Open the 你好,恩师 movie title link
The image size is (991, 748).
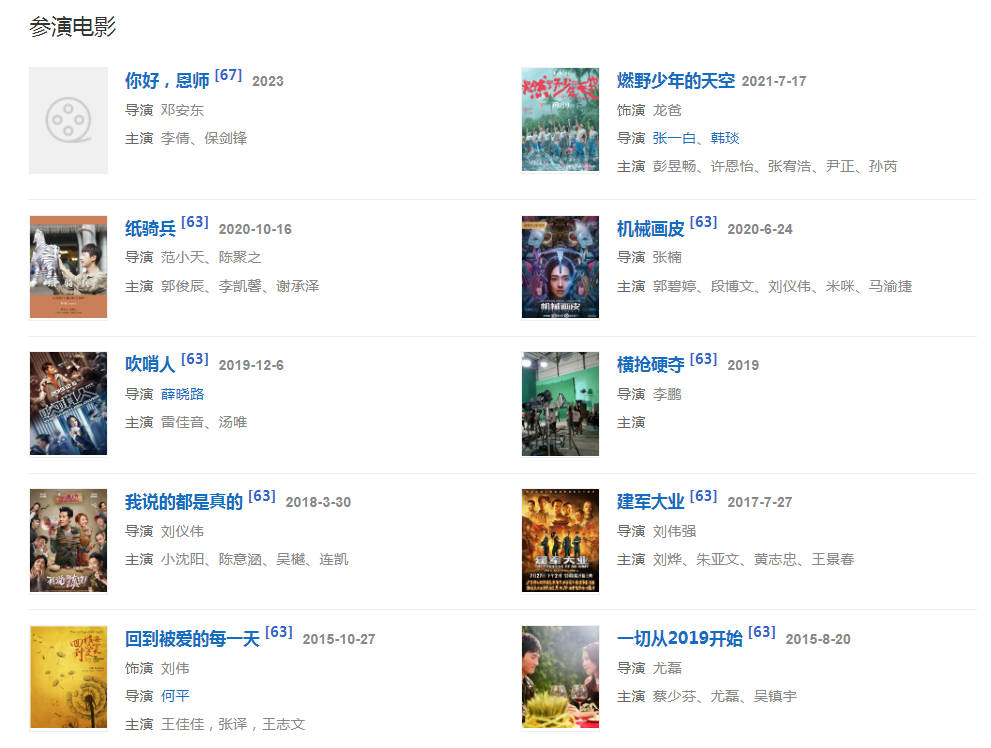(x=167, y=81)
